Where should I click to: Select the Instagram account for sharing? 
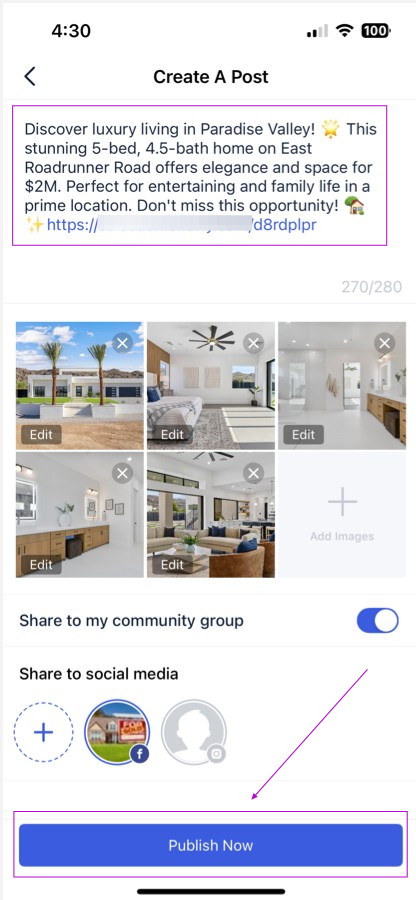coord(194,732)
